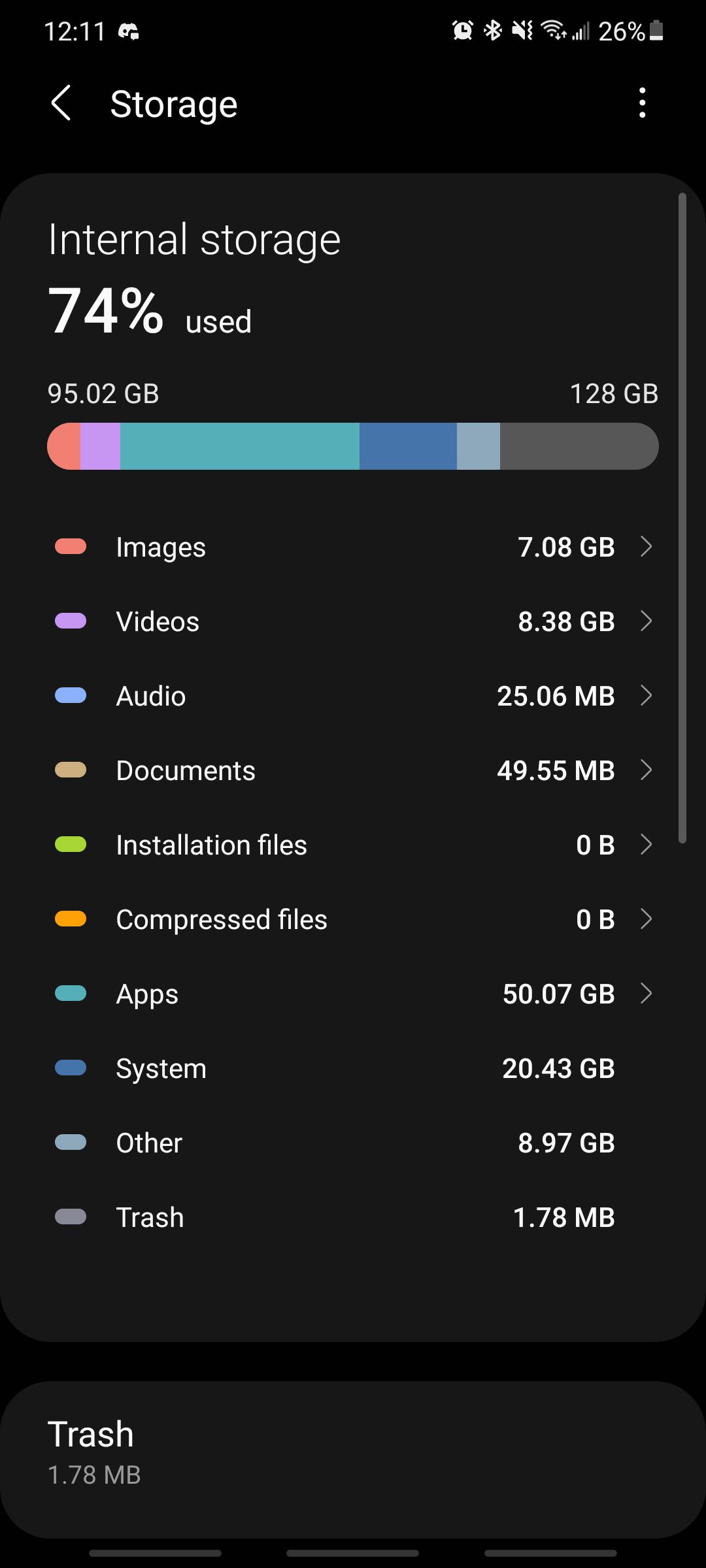Open the Documents category
The width and height of the screenshot is (706, 1568).
(x=353, y=770)
